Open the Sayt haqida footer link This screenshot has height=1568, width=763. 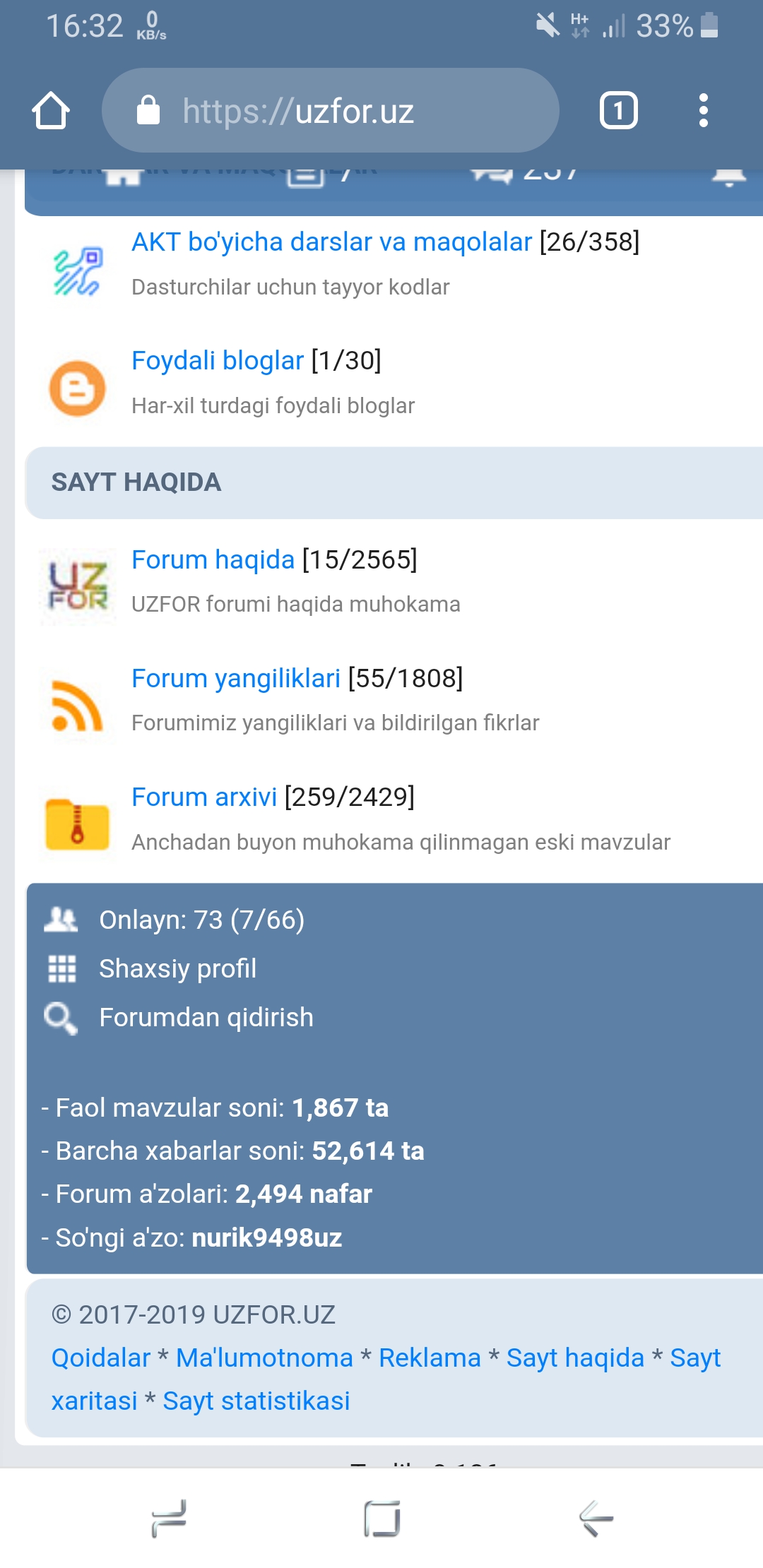(x=575, y=1358)
